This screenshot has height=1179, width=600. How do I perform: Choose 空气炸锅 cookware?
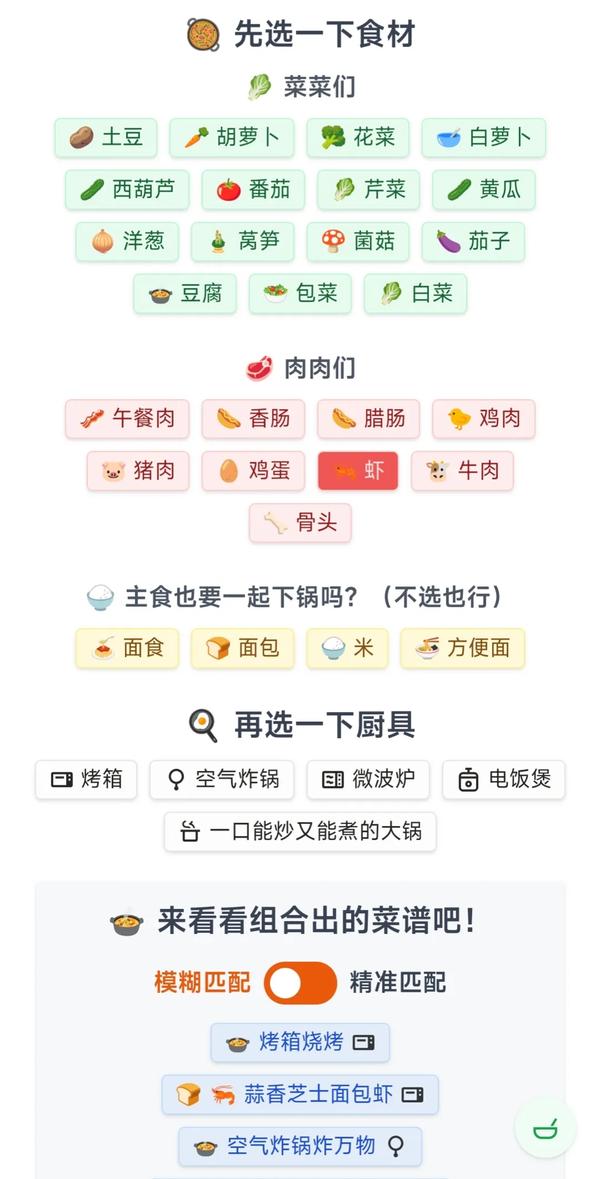point(222,779)
